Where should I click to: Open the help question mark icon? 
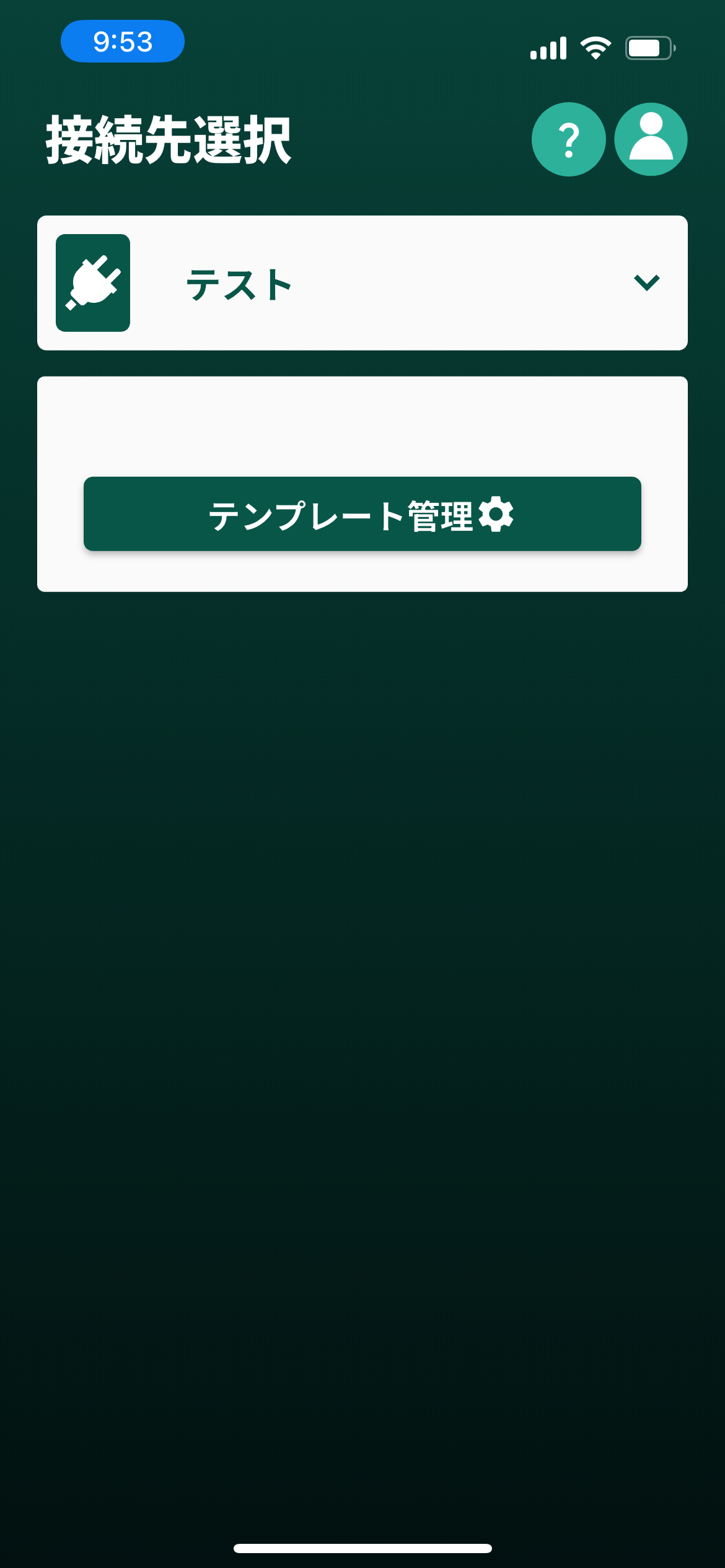click(x=568, y=139)
